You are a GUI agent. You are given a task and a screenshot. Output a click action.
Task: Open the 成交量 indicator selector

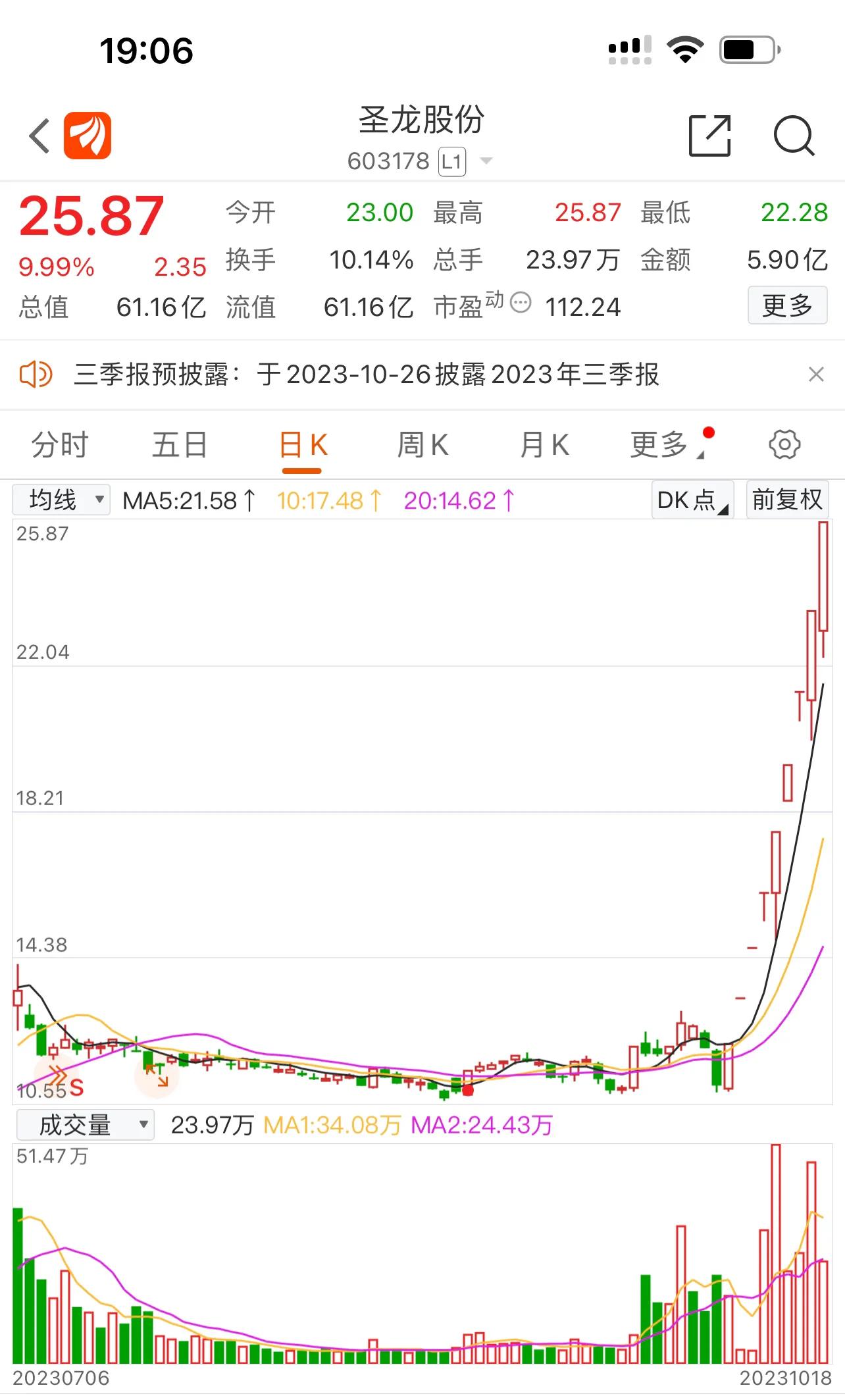[x=86, y=1125]
